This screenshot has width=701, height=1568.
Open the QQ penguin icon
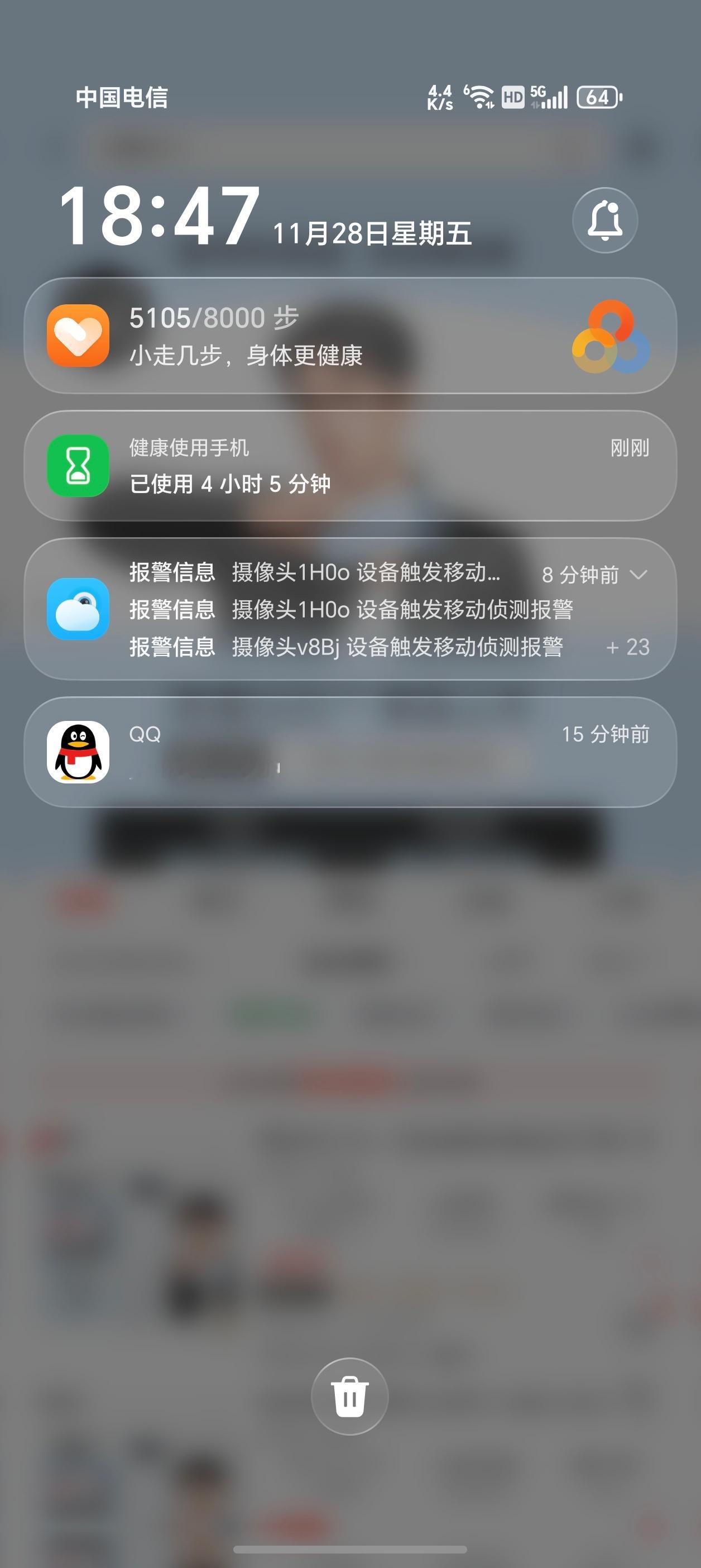[x=77, y=752]
